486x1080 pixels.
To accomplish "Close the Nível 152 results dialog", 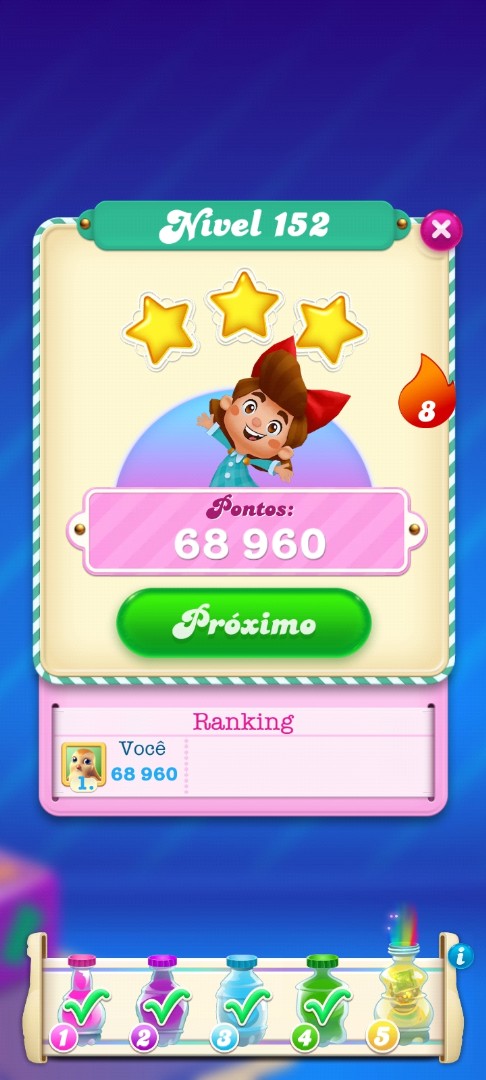I will click(441, 229).
